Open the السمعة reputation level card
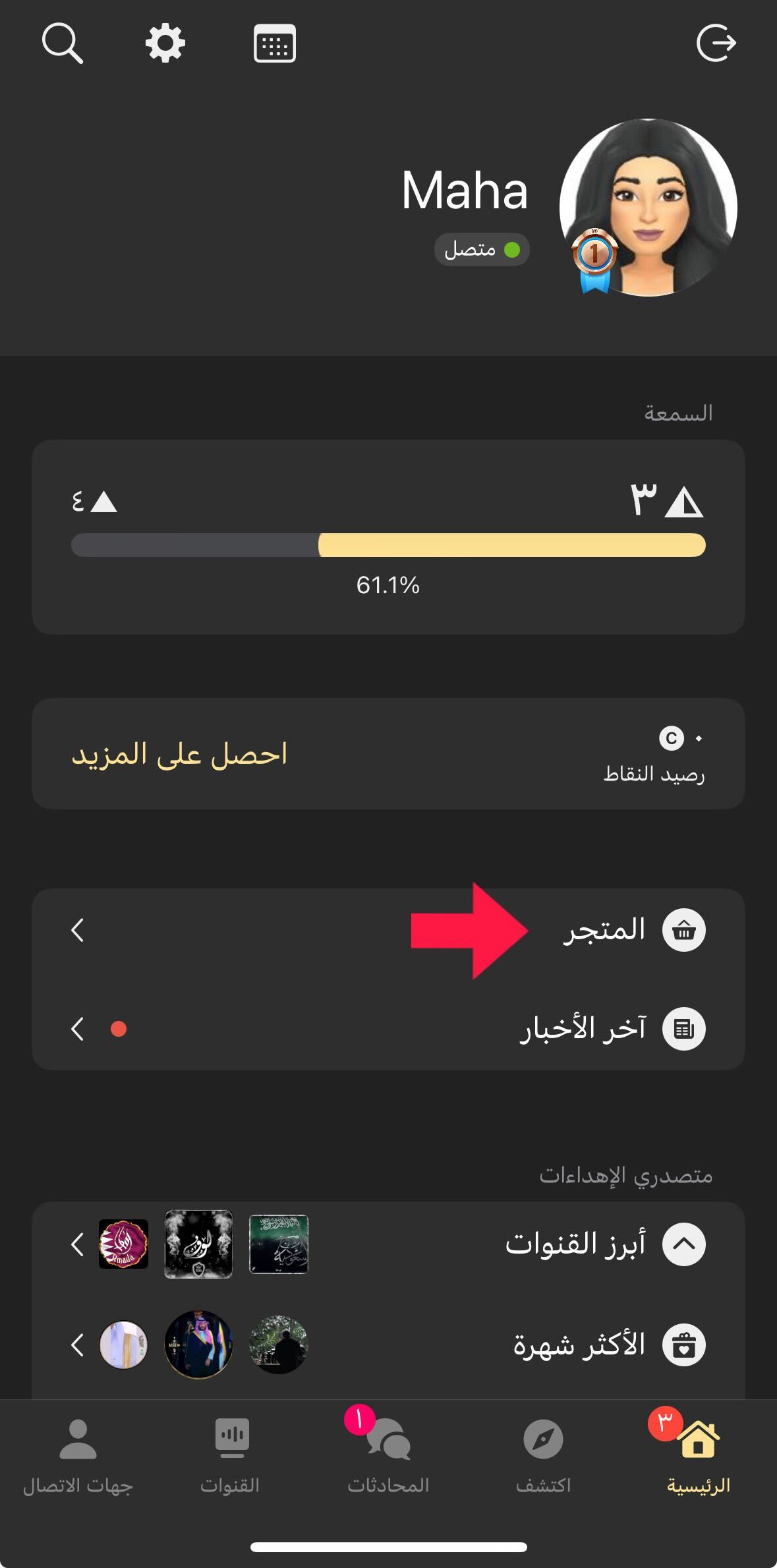 pyautogui.click(x=388, y=537)
